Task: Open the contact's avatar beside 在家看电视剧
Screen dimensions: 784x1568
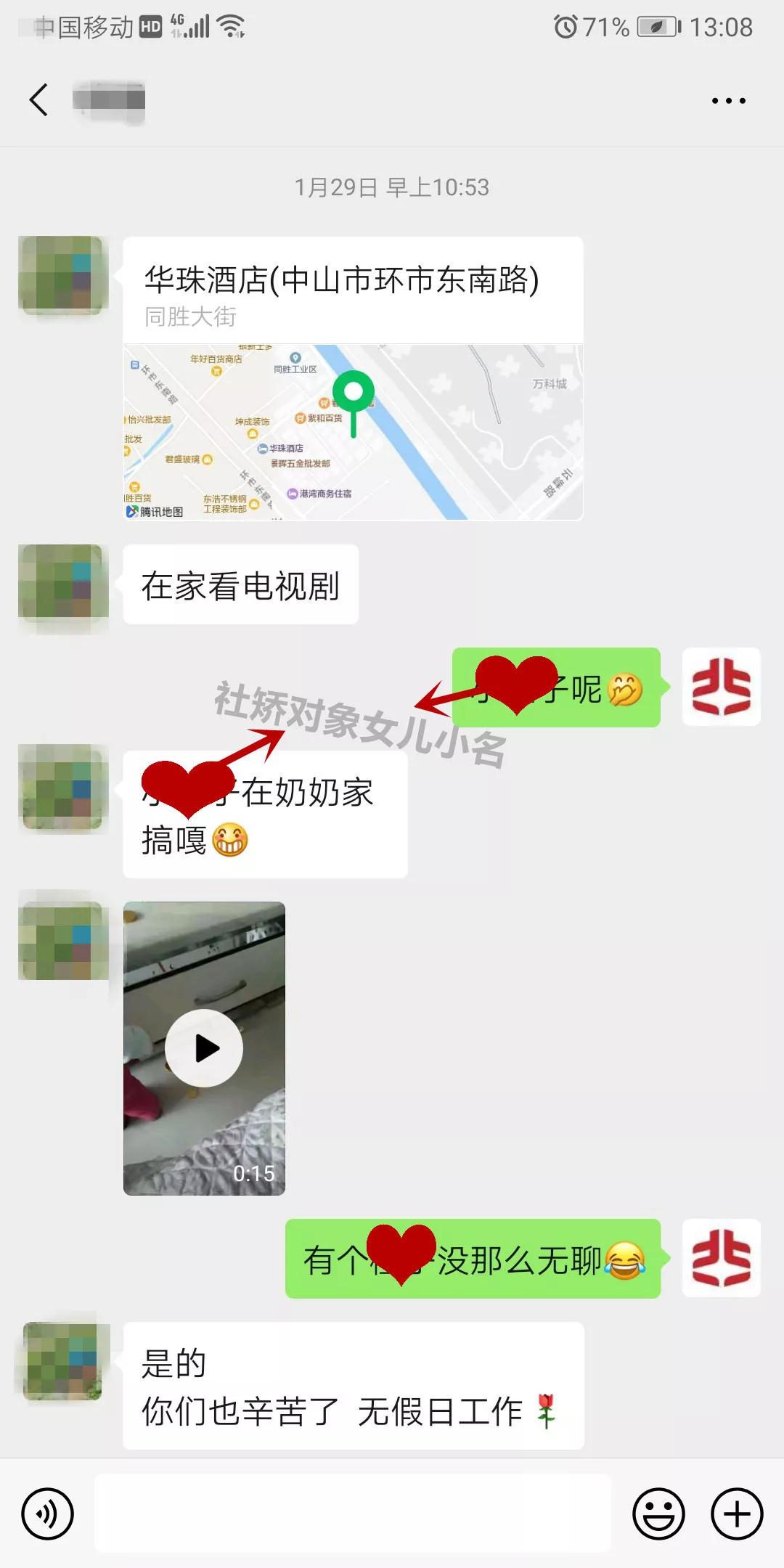Action: coord(63,584)
